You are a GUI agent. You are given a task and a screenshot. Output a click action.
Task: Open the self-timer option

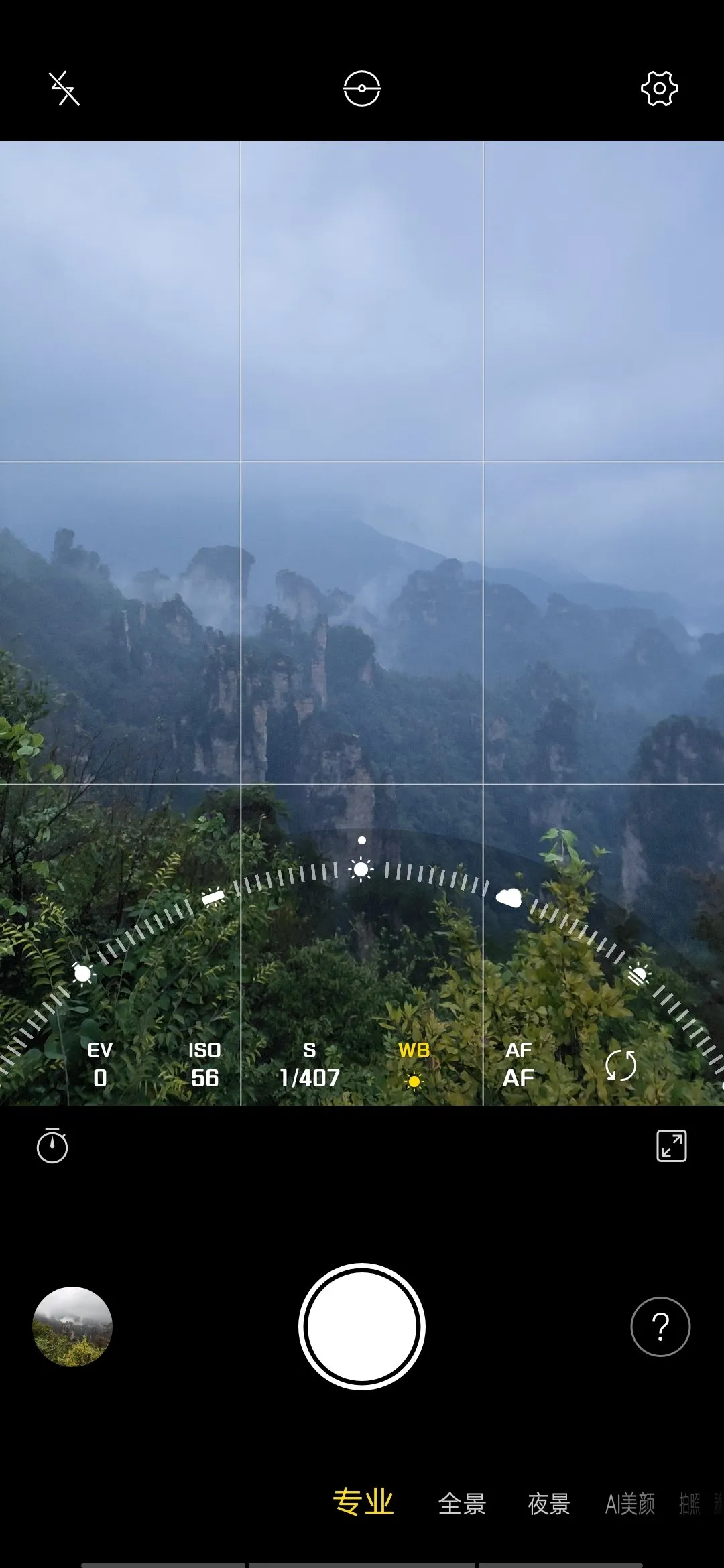point(52,1146)
